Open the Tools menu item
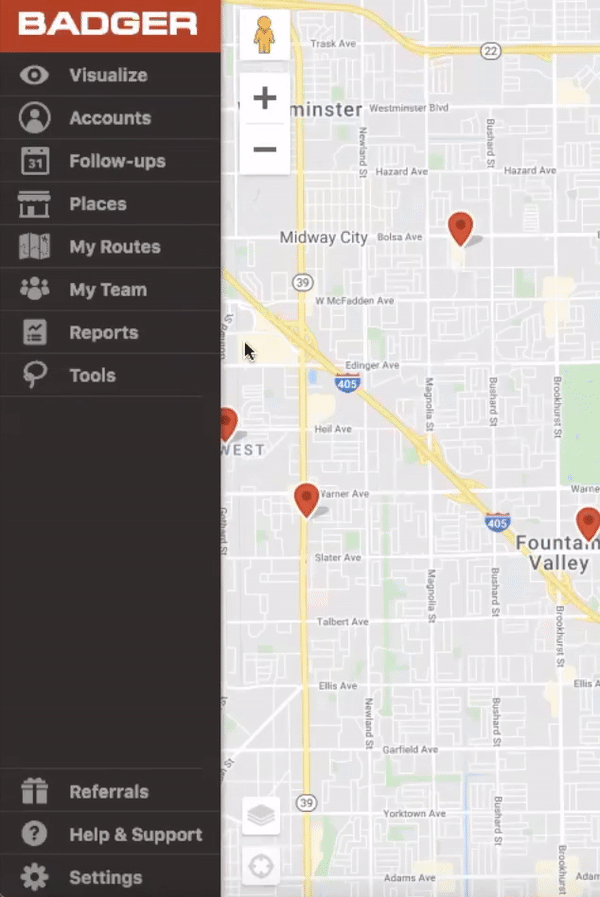This screenshot has height=897, width=600. (x=92, y=376)
